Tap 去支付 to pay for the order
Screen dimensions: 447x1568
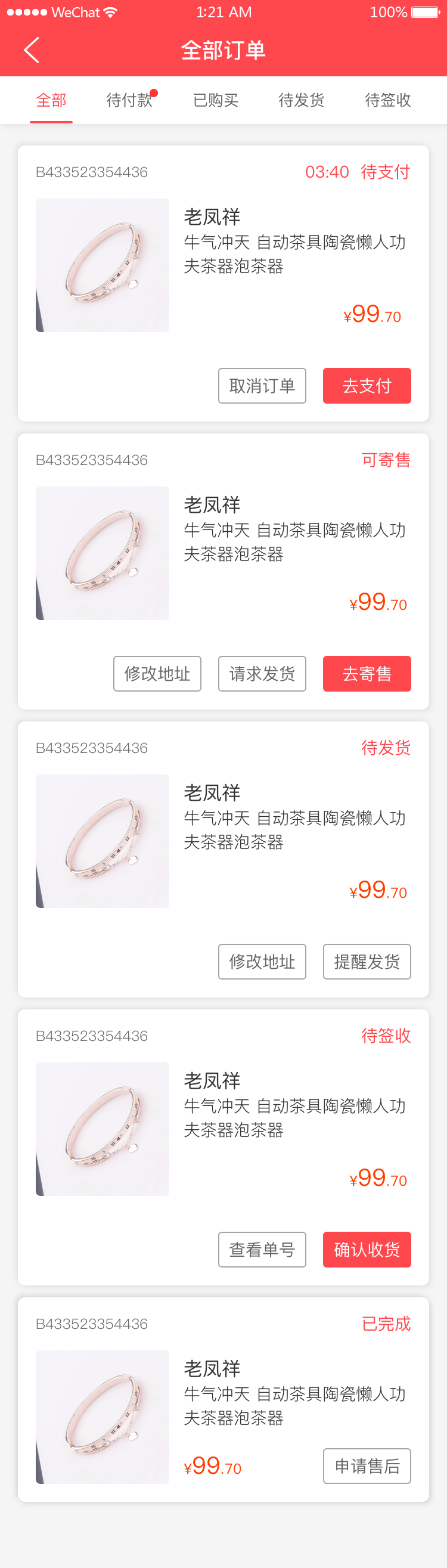click(x=367, y=385)
